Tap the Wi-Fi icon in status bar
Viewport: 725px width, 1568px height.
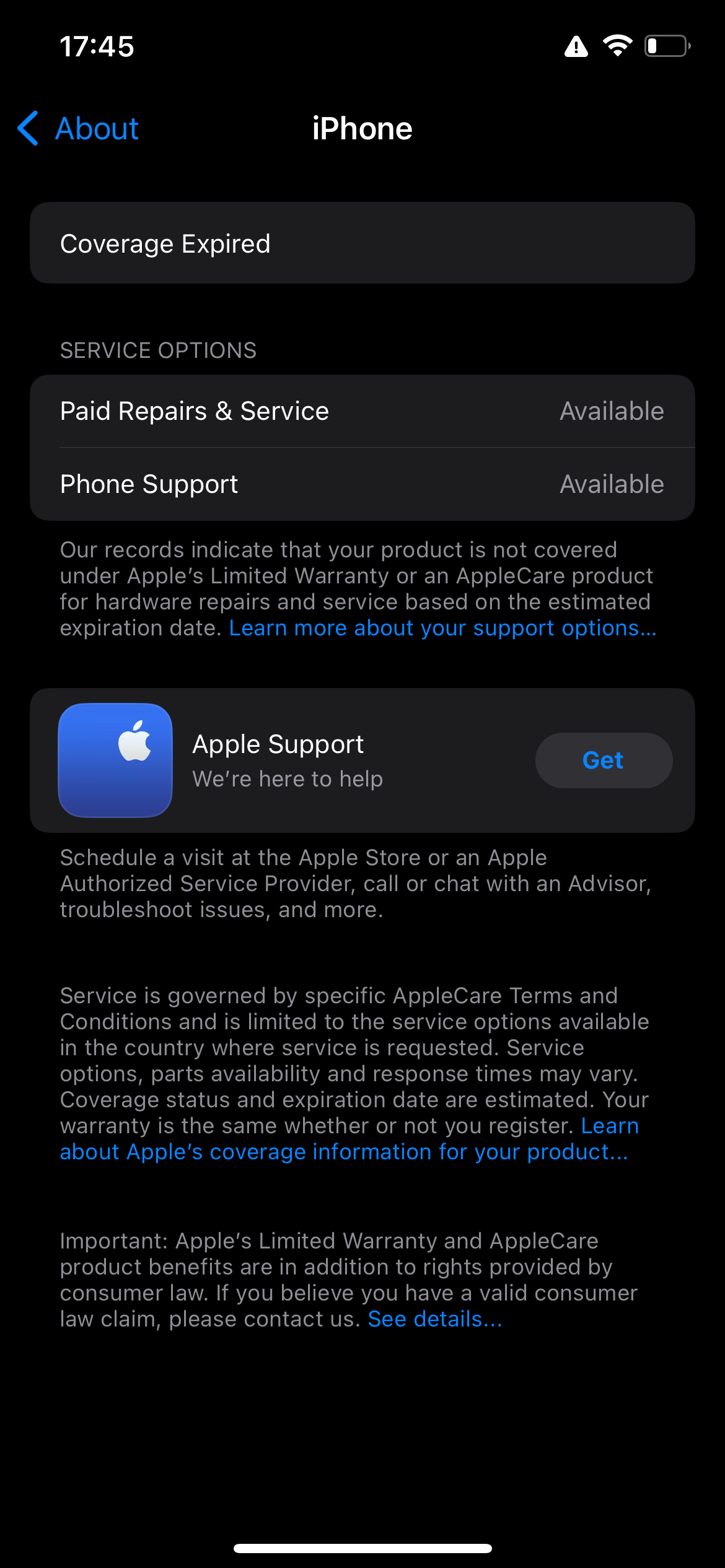point(618,47)
